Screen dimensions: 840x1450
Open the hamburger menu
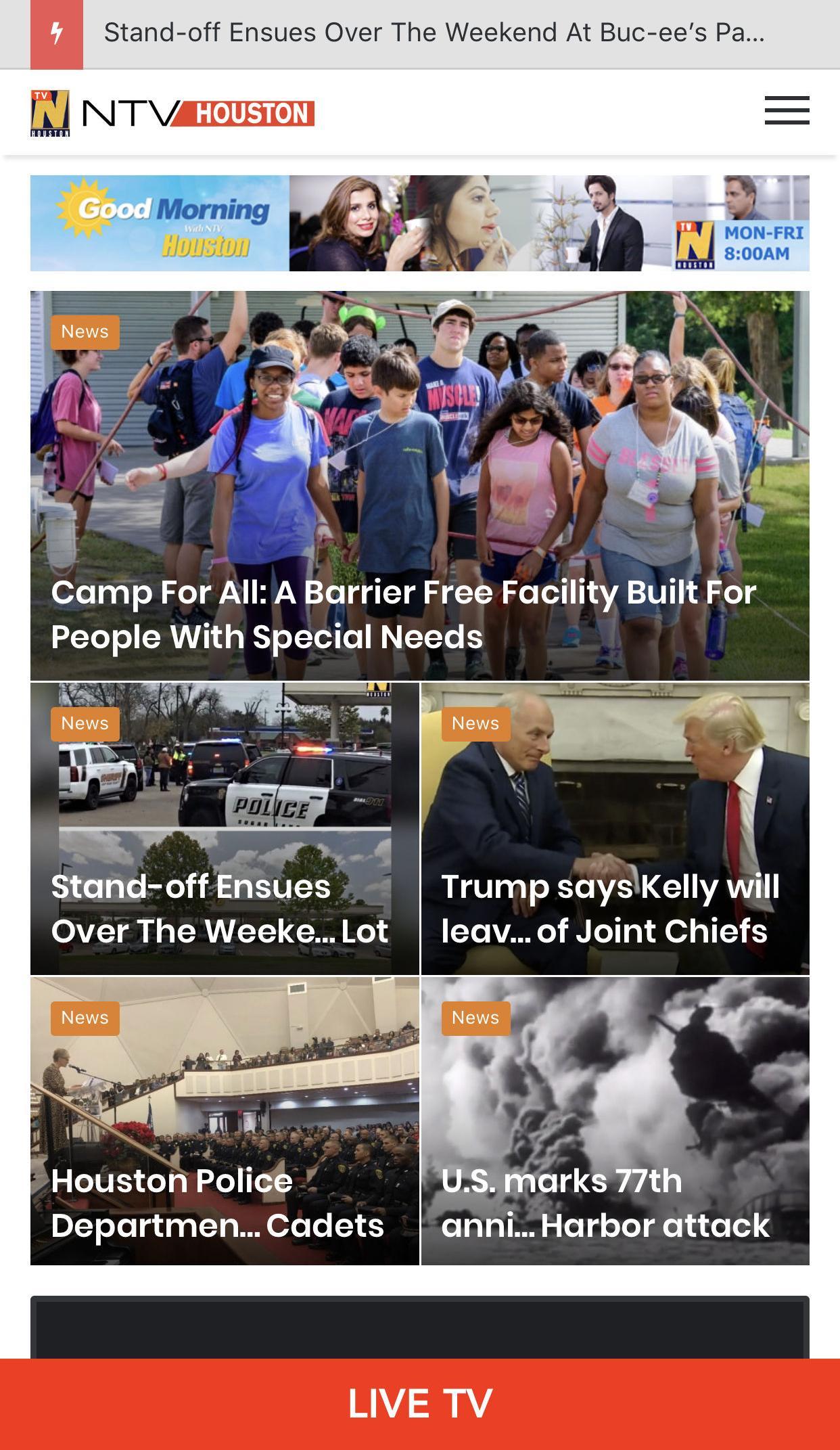tap(787, 110)
